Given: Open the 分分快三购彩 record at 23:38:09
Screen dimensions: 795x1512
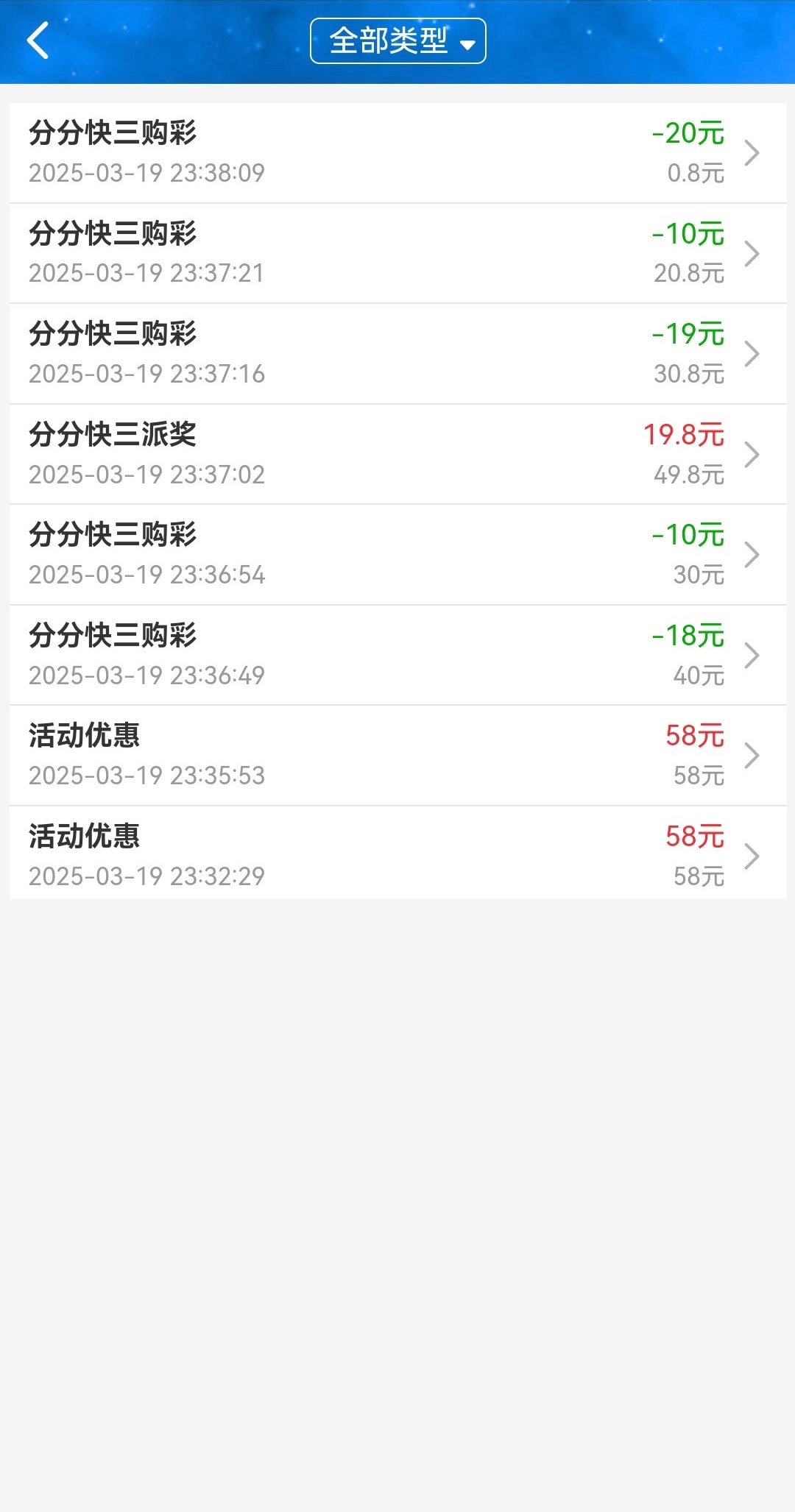Looking at the screenshot, I should click(x=397, y=153).
